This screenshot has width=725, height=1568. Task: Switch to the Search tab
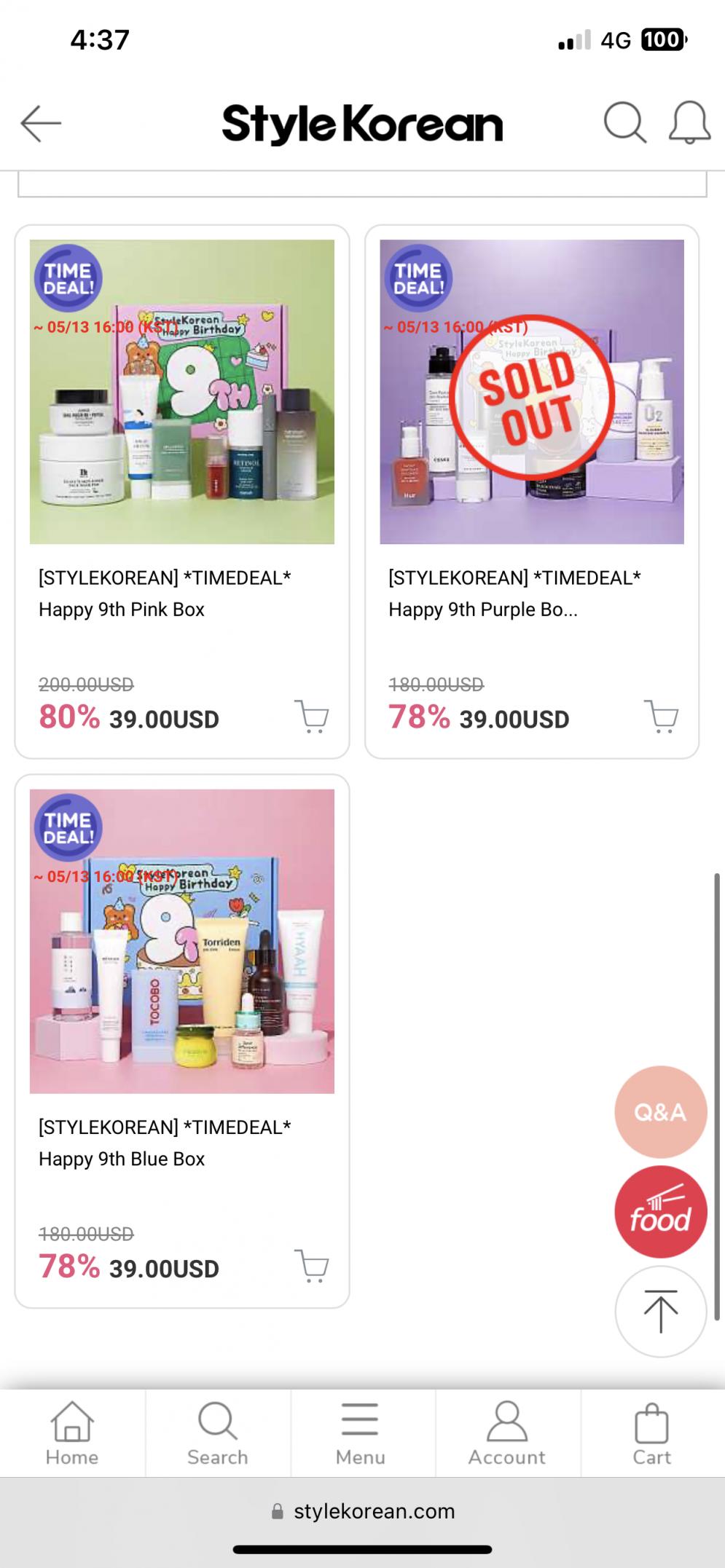click(217, 1433)
